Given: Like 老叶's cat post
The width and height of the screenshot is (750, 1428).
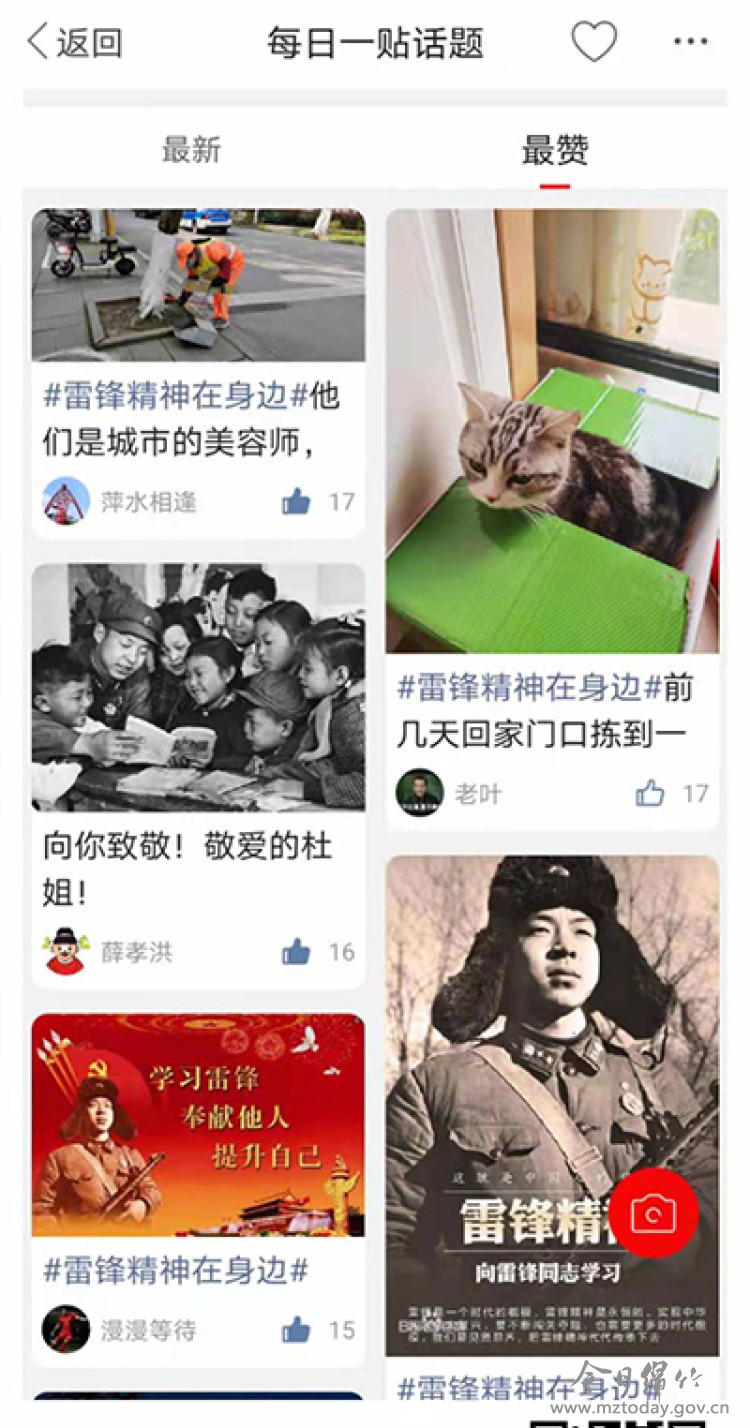Looking at the screenshot, I should click(650, 794).
